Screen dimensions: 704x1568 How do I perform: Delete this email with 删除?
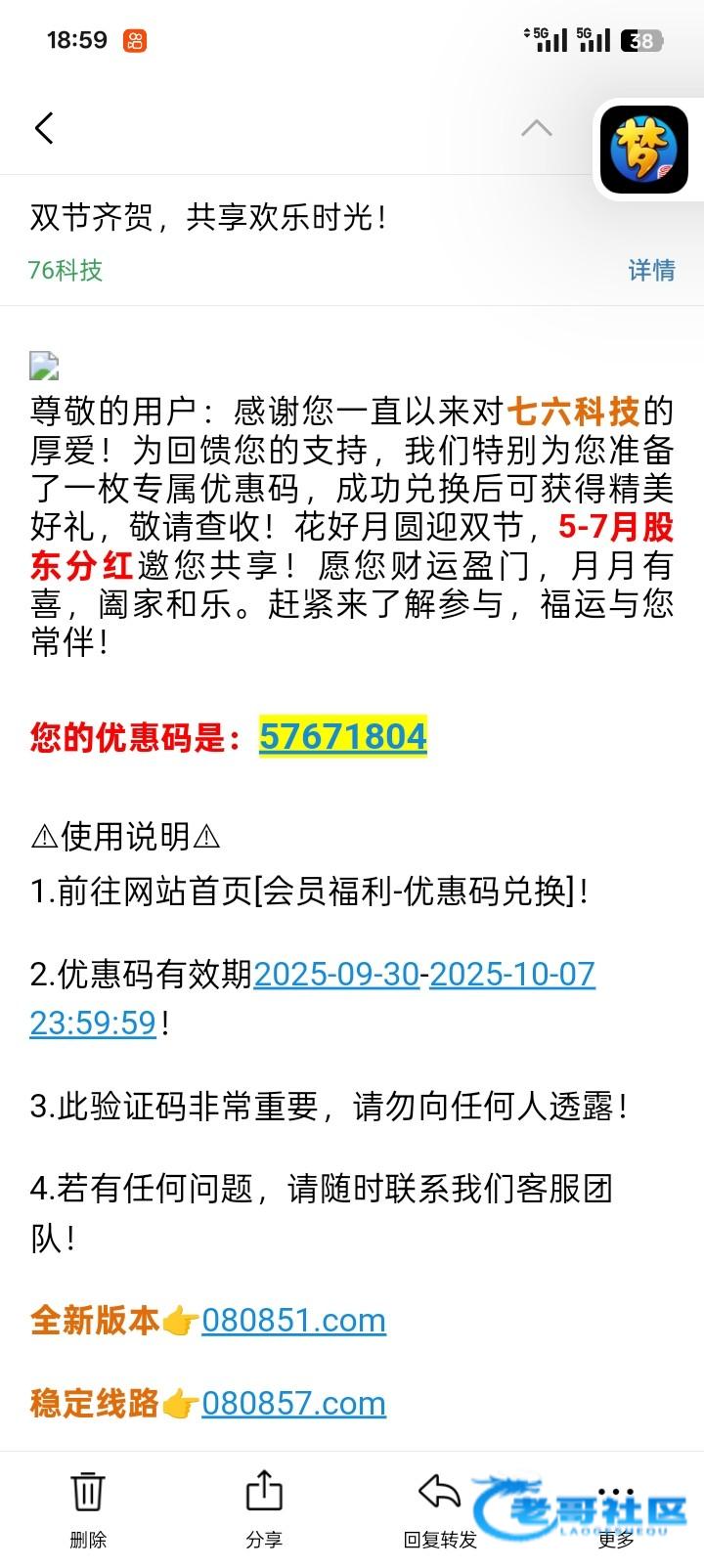[x=88, y=1510]
